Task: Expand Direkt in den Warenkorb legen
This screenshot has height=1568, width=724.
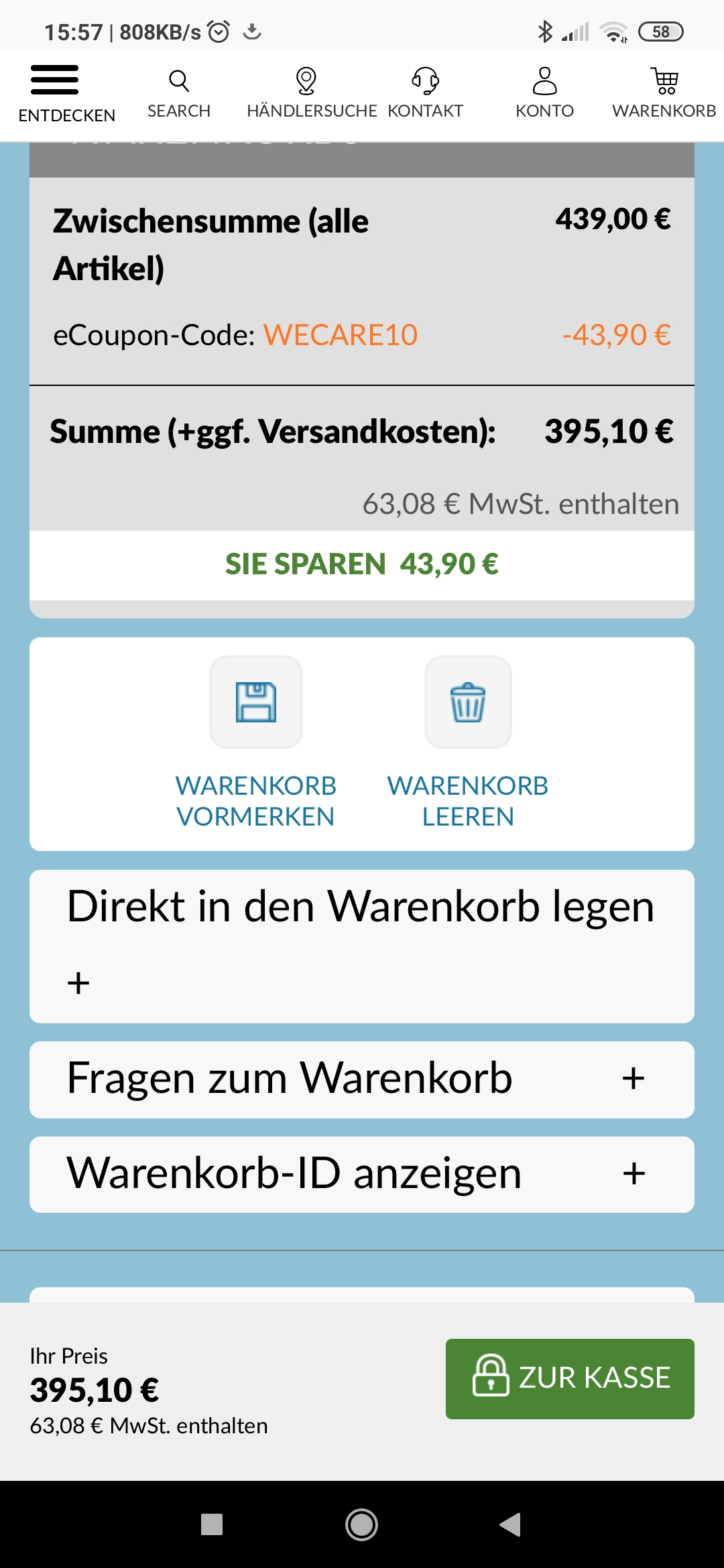Action: (x=362, y=945)
